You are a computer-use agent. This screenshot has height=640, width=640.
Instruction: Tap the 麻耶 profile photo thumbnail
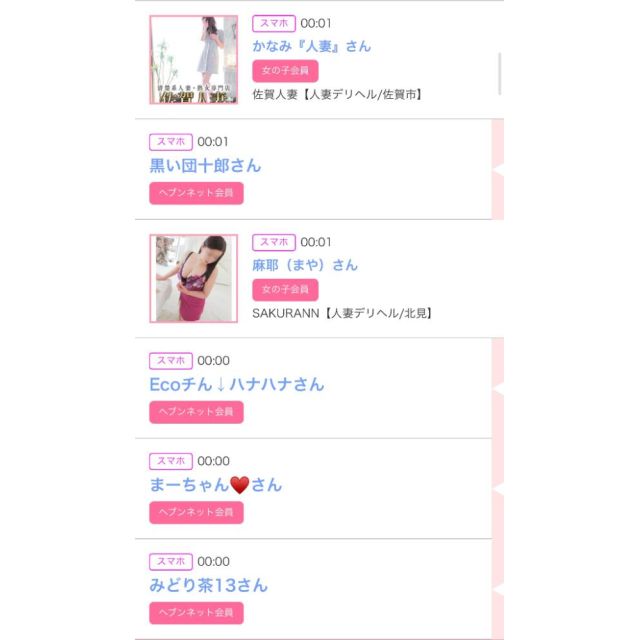point(194,278)
